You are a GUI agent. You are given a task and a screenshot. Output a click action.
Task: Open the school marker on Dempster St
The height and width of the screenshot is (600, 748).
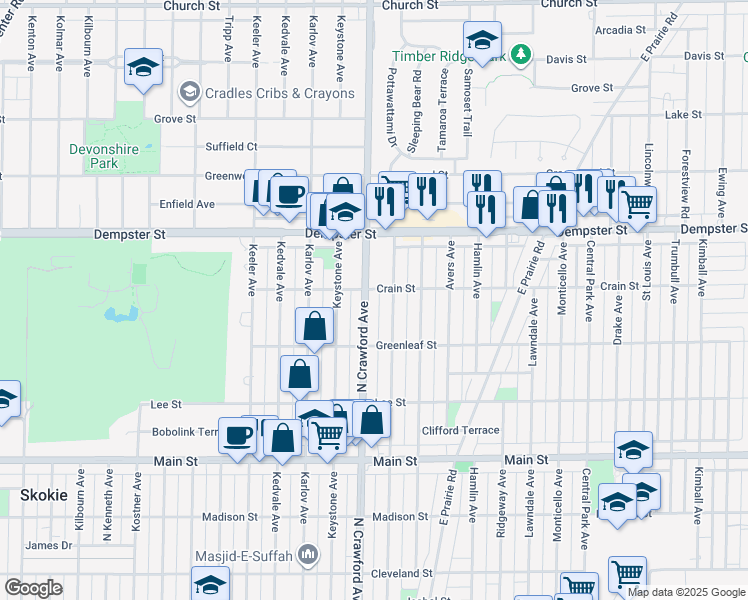345,213
